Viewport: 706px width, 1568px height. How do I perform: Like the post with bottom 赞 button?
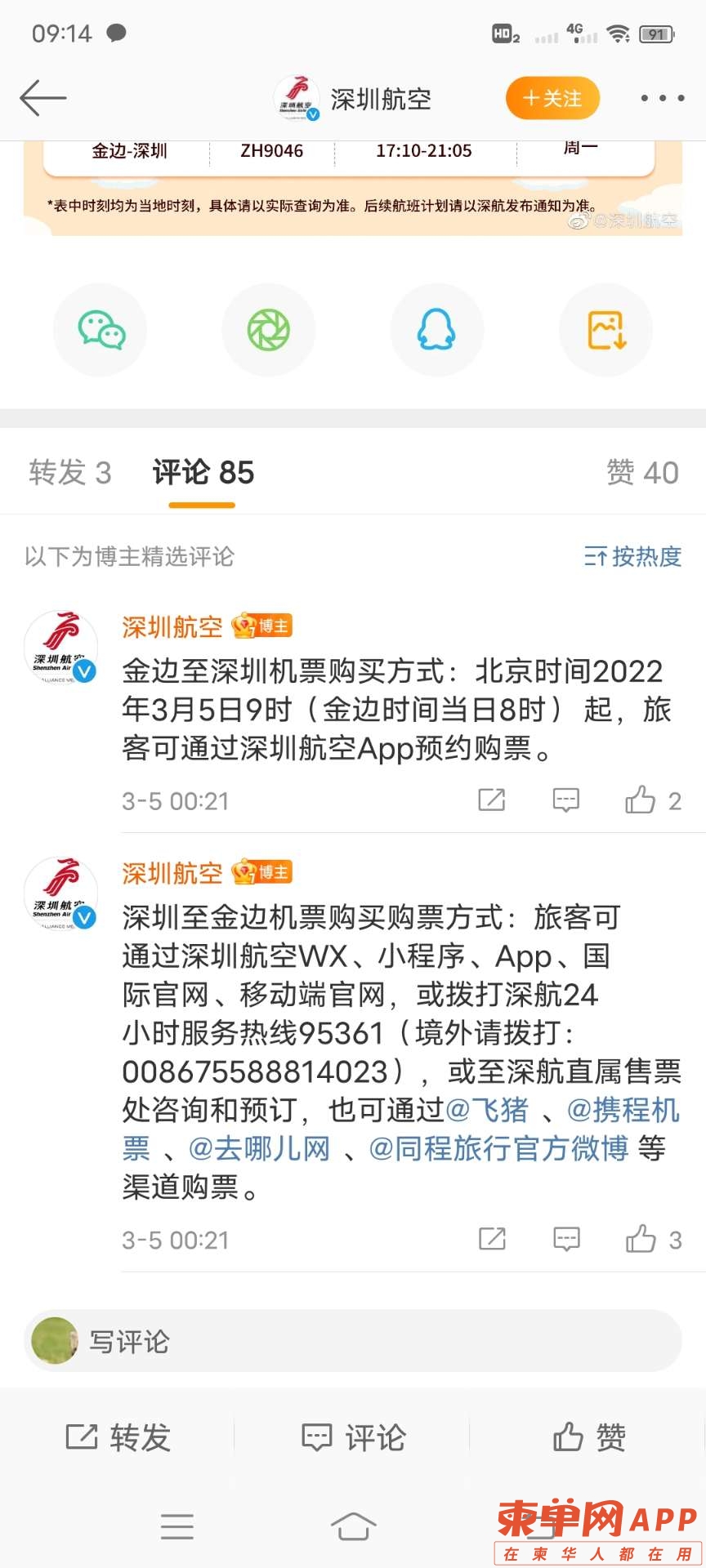click(588, 1437)
